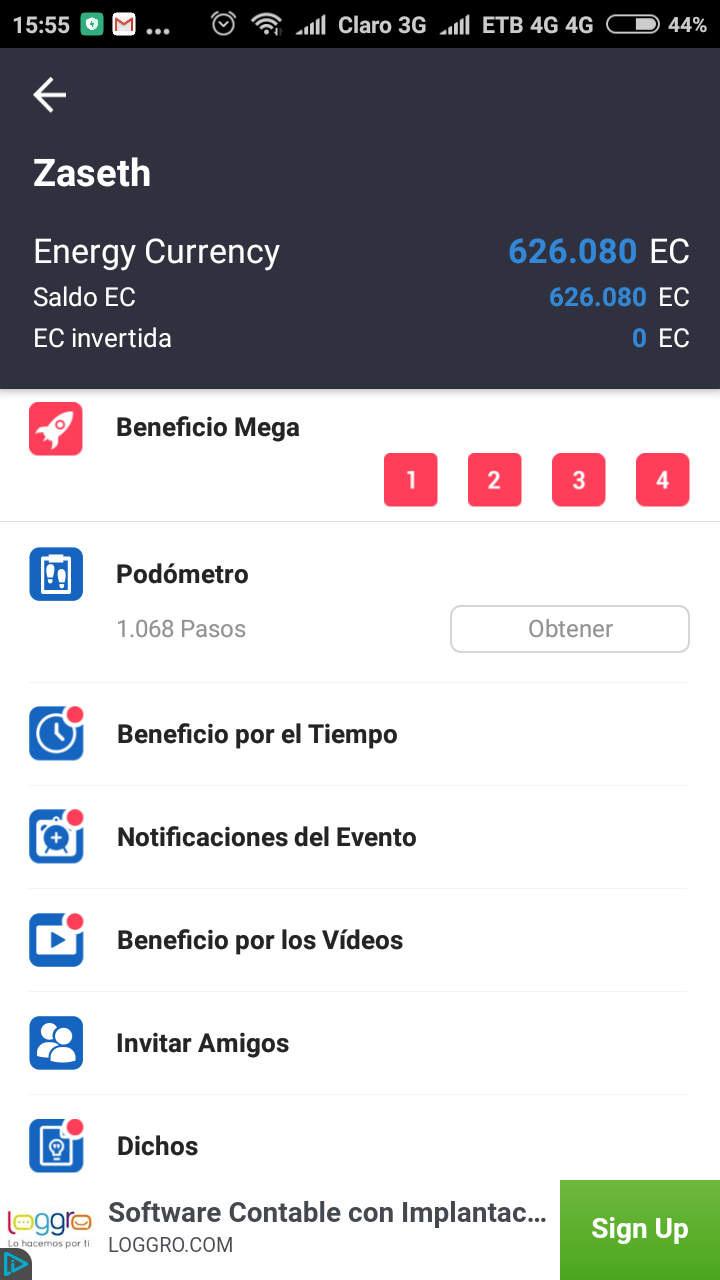The image size is (720, 1280).
Task: Go back using the top arrow
Action: click(49, 95)
